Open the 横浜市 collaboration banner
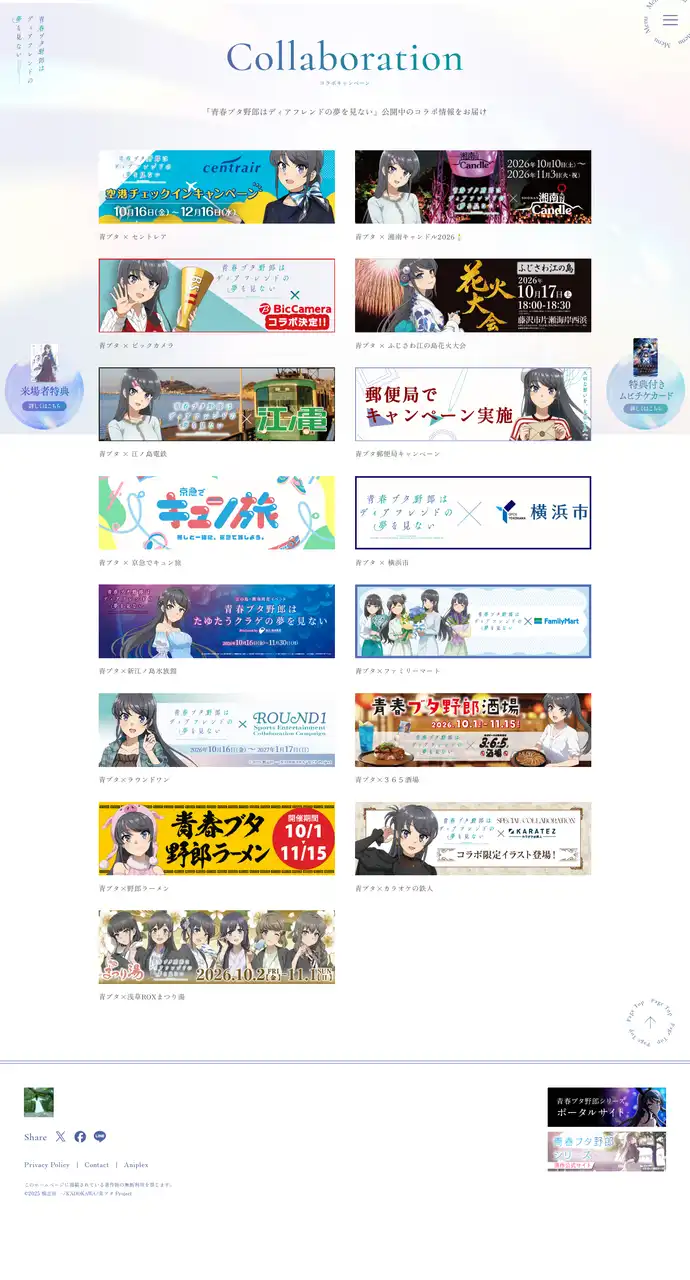 click(473, 513)
